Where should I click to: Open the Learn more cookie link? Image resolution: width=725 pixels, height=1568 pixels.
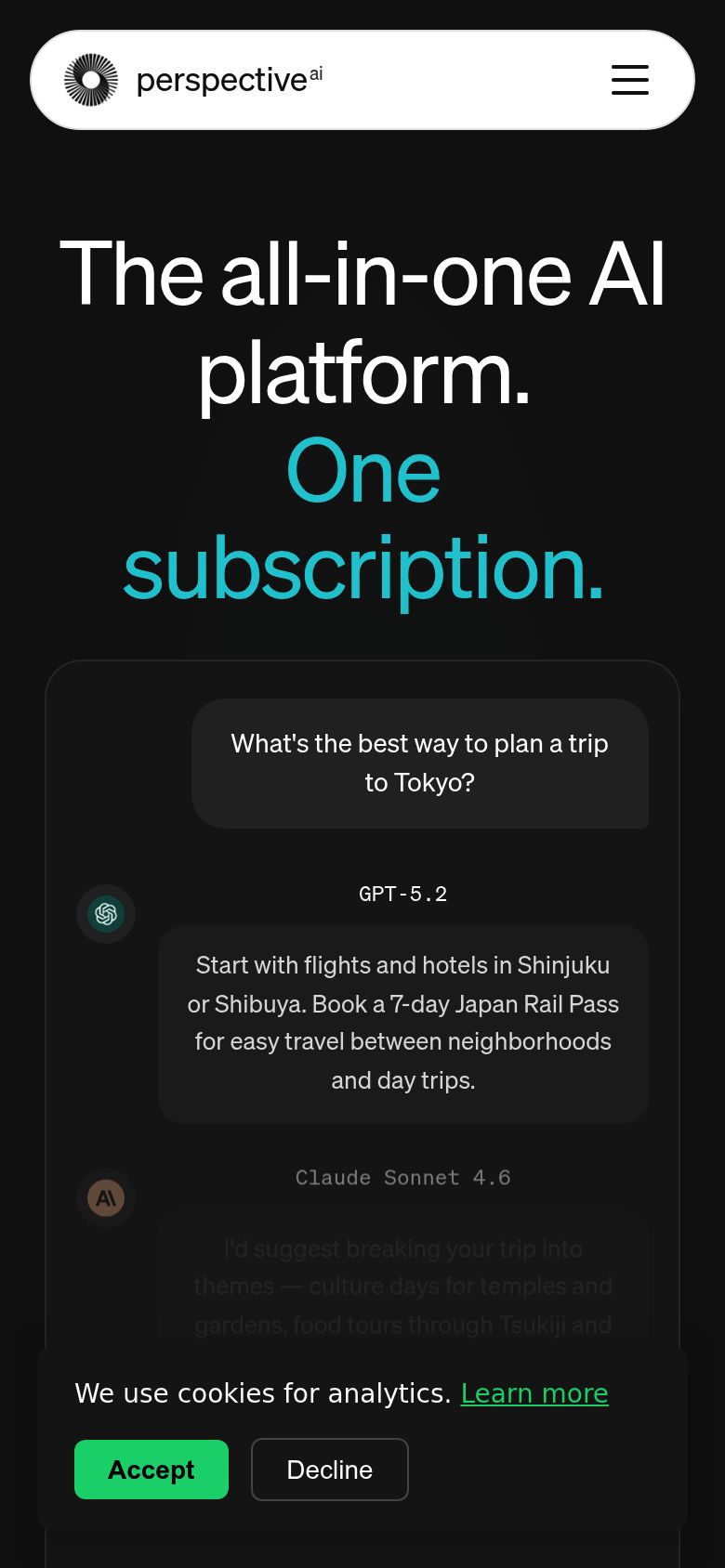point(534,1393)
